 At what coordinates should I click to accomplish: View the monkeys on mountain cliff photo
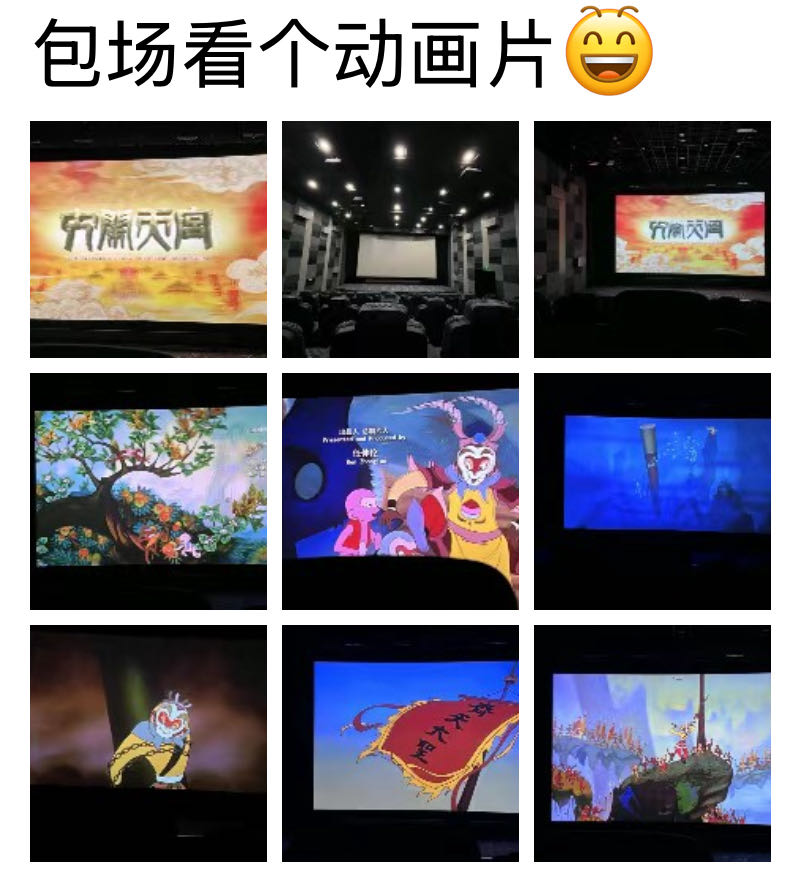click(x=652, y=742)
